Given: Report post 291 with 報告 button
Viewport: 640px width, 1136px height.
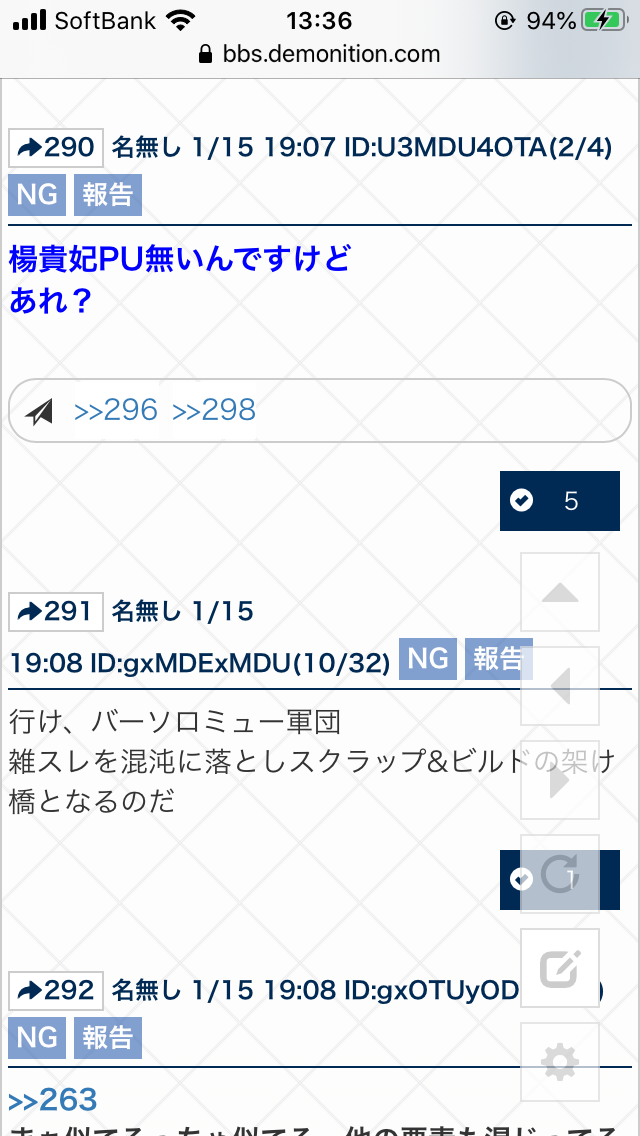Looking at the screenshot, I should [497, 658].
